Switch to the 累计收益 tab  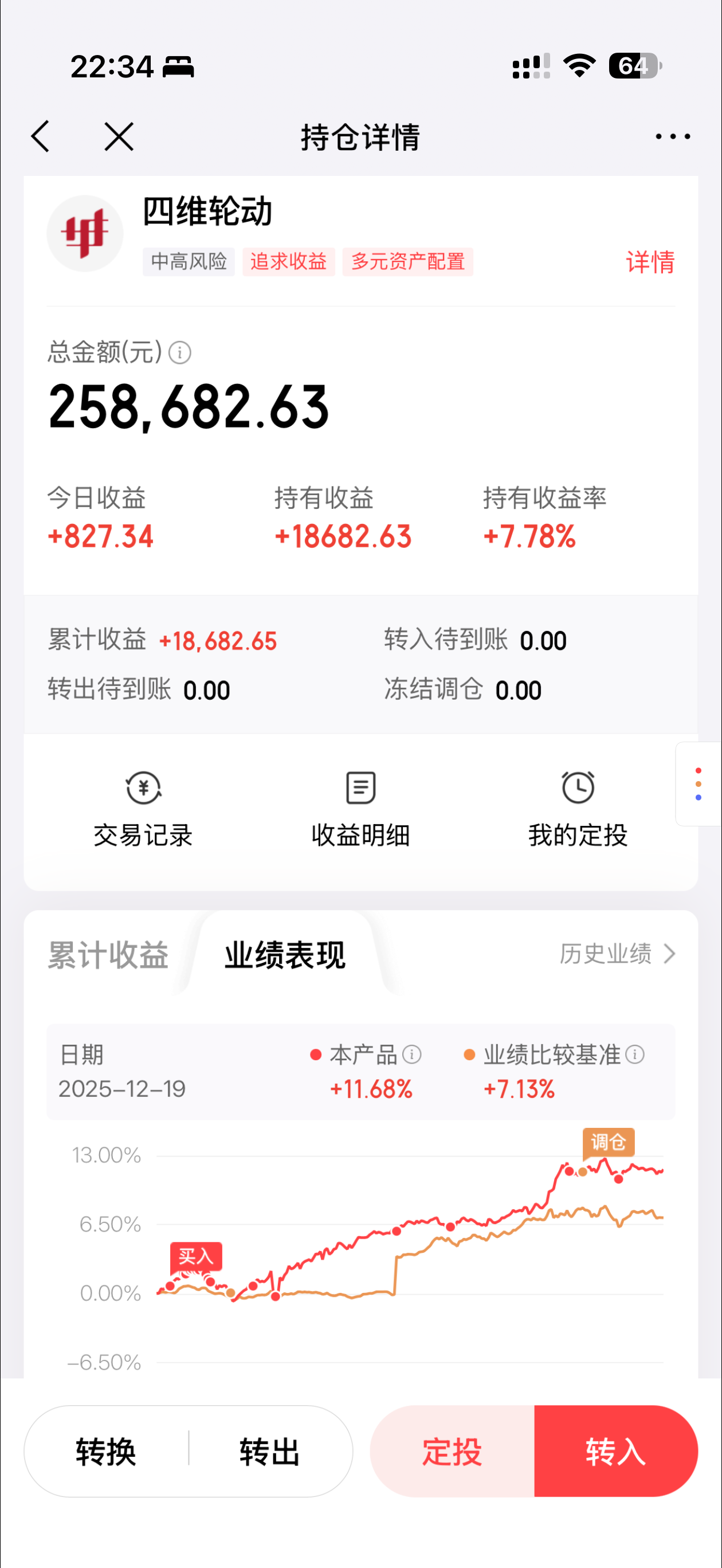coord(108,954)
